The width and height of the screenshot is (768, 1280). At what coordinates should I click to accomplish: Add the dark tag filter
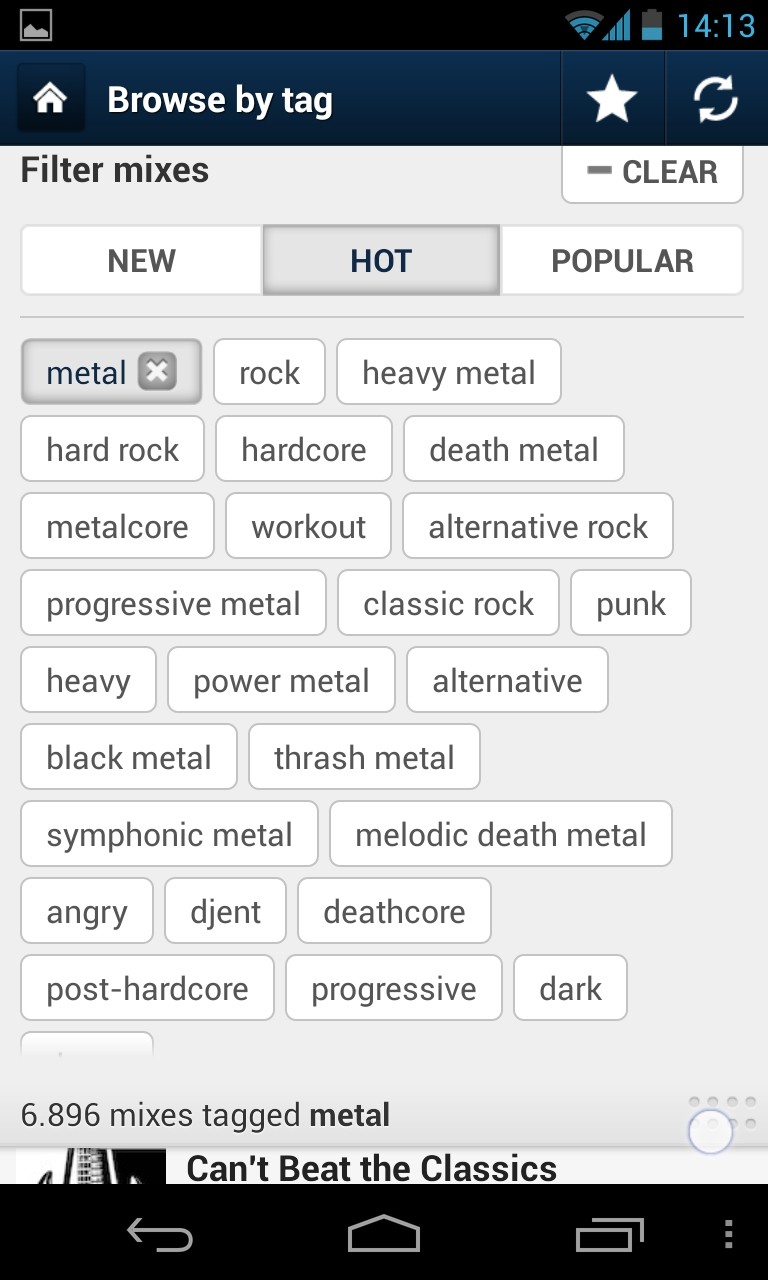pyautogui.click(x=570, y=988)
